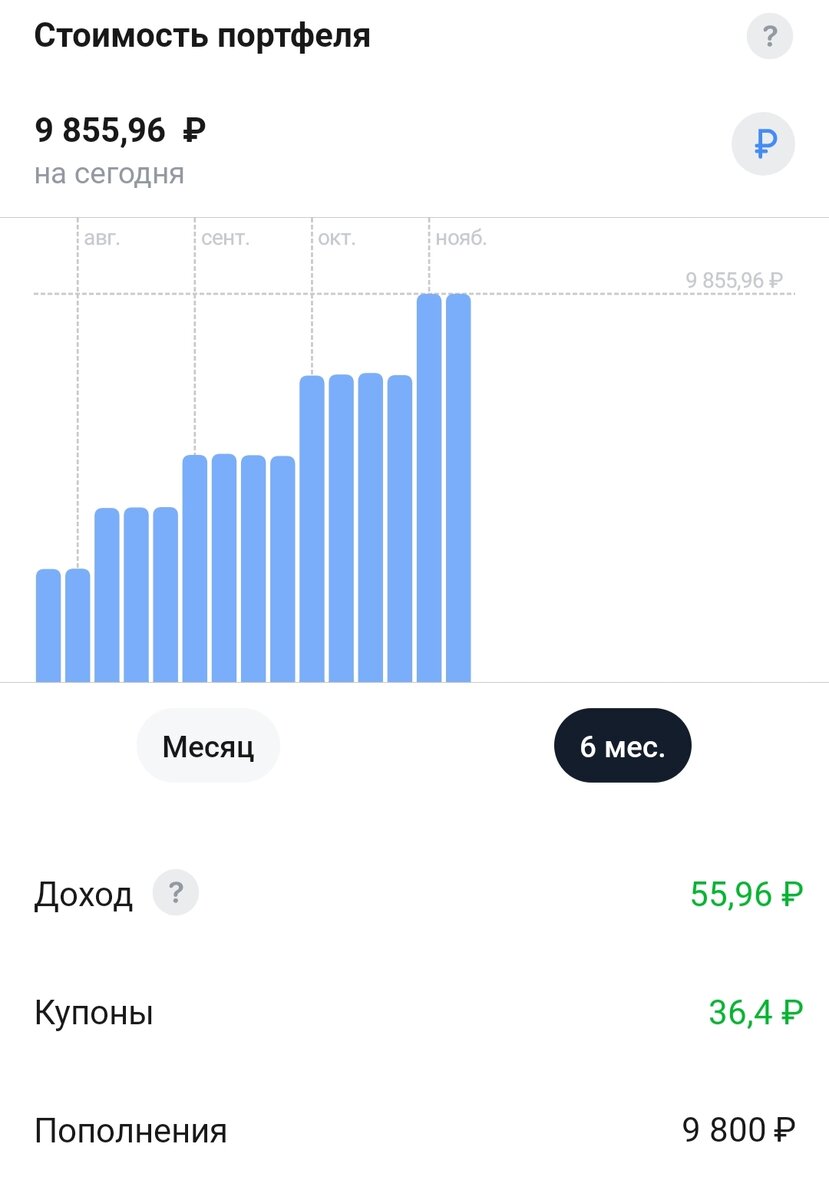The image size is (829, 1200).
Task: Select the нояб. label on the chart
Action: point(461,238)
